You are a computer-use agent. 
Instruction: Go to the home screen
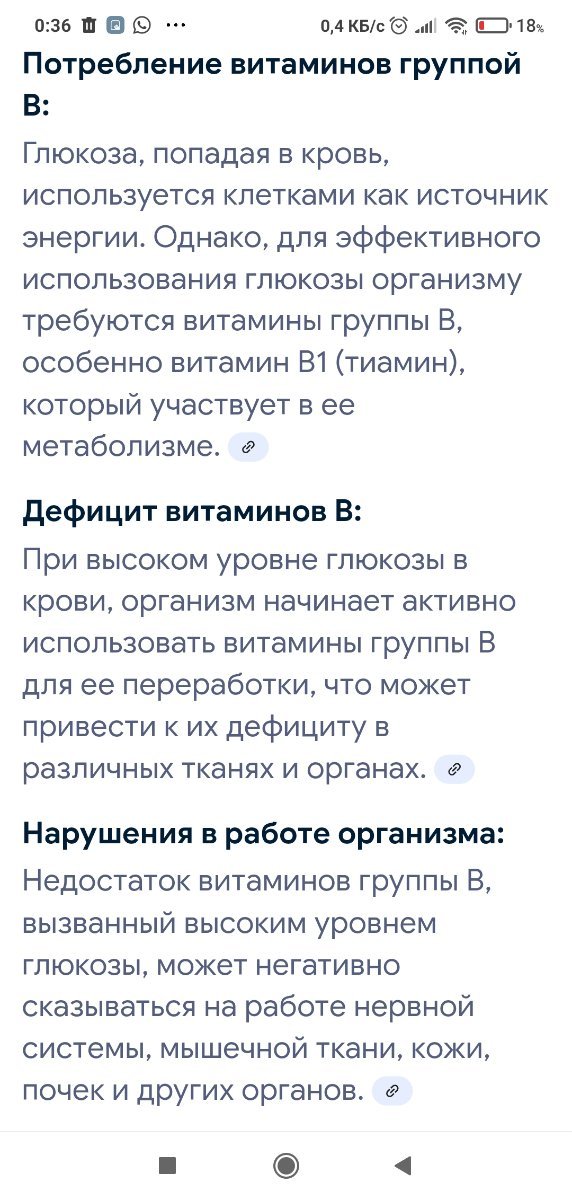click(285, 1165)
